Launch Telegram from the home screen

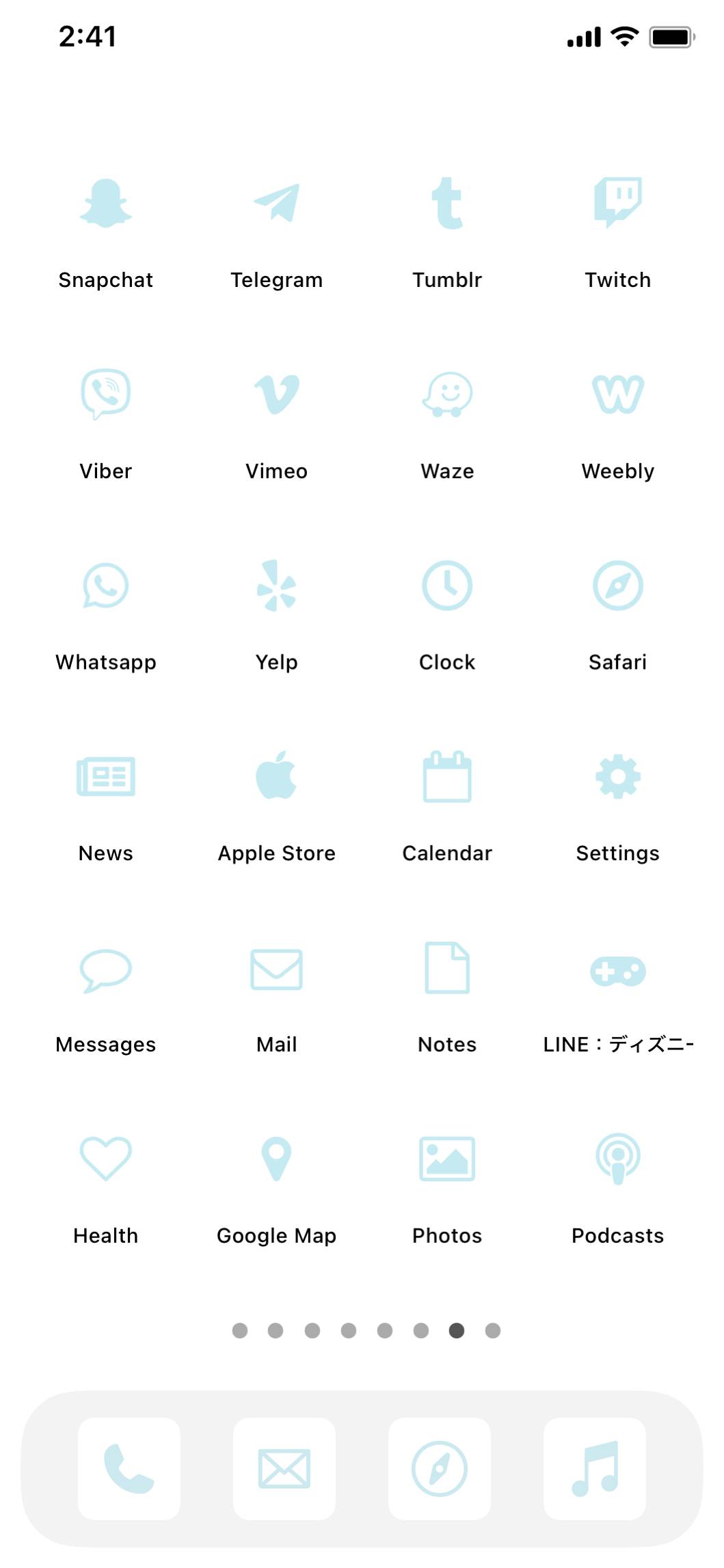(276, 204)
